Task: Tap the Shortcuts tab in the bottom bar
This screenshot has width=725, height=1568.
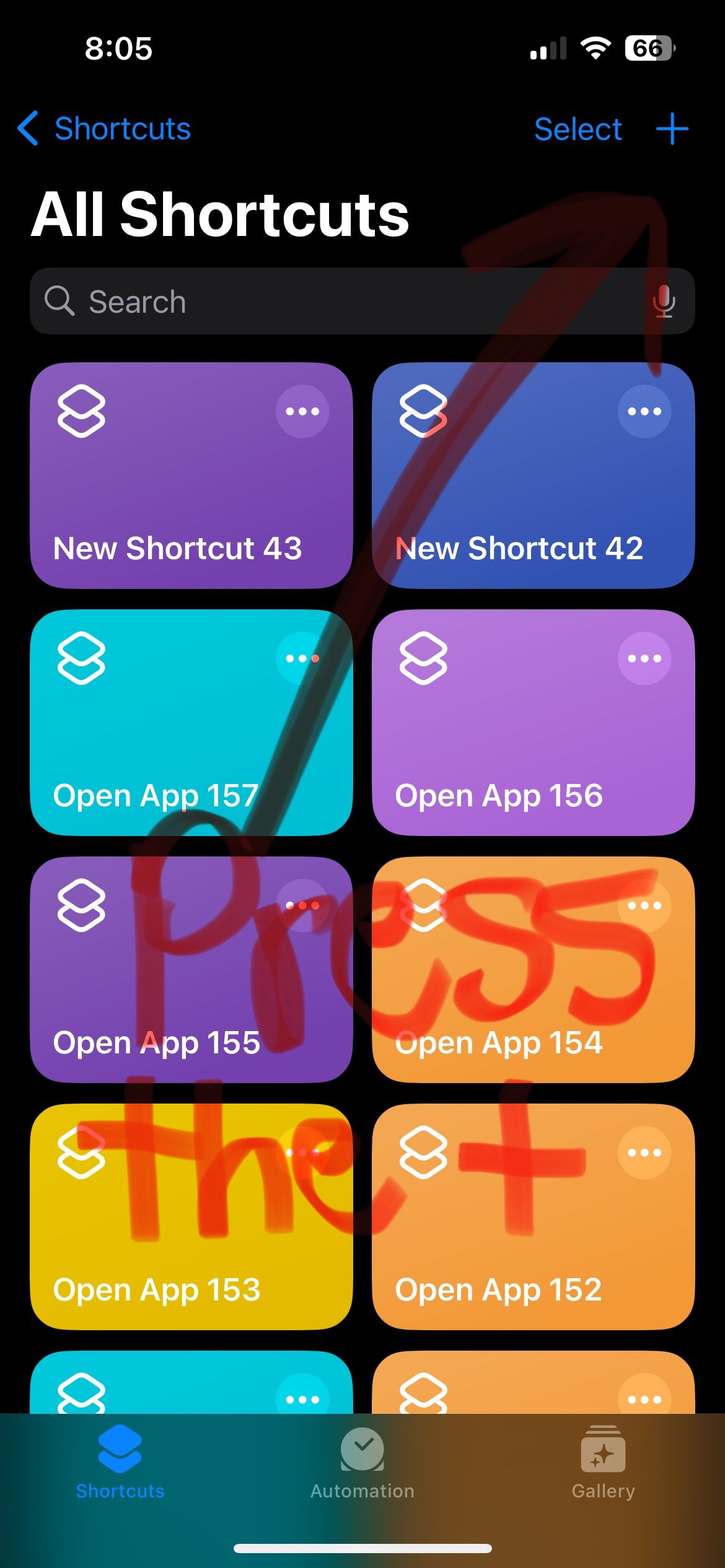Action: pos(120,1463)
